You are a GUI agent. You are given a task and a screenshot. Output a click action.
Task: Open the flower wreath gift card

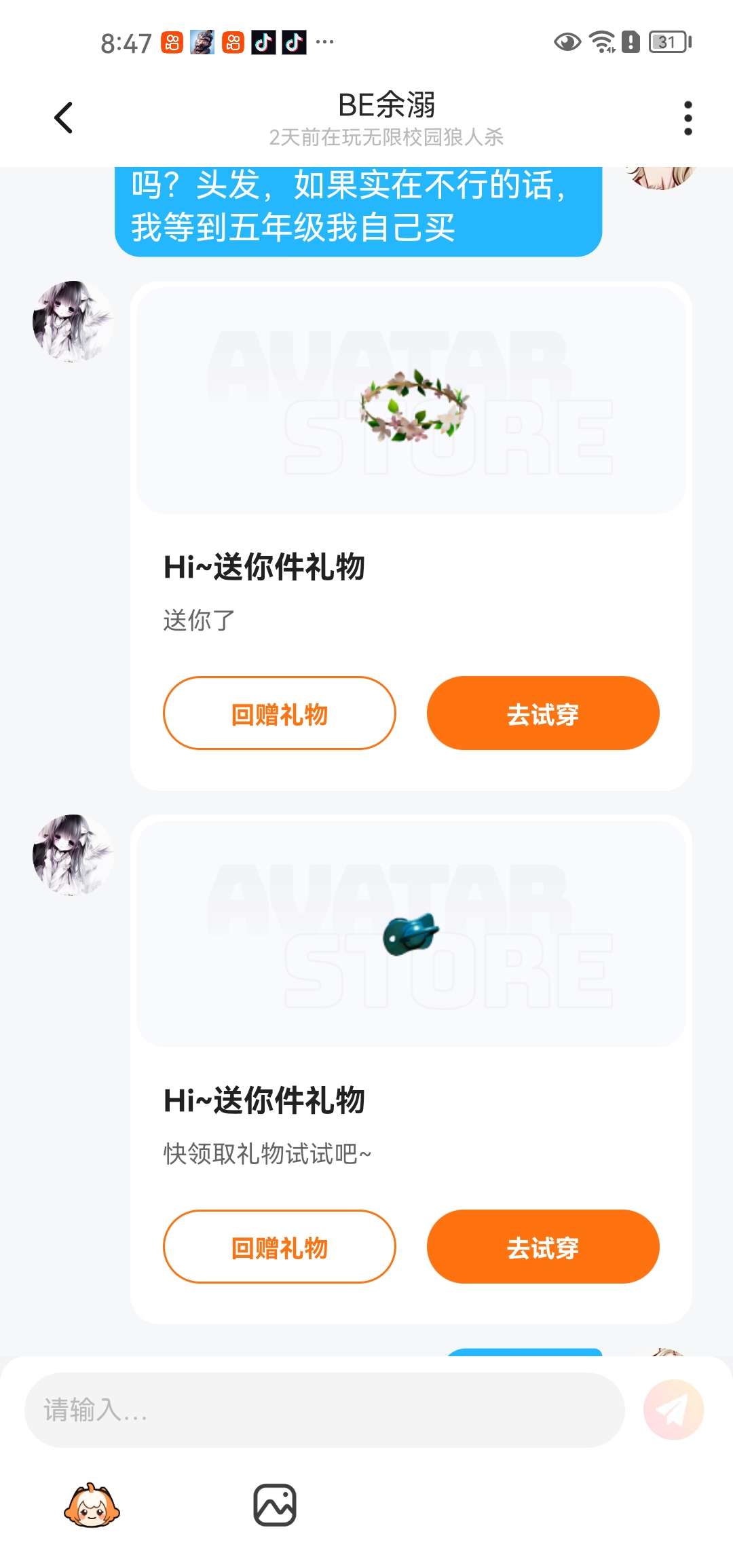411,400
